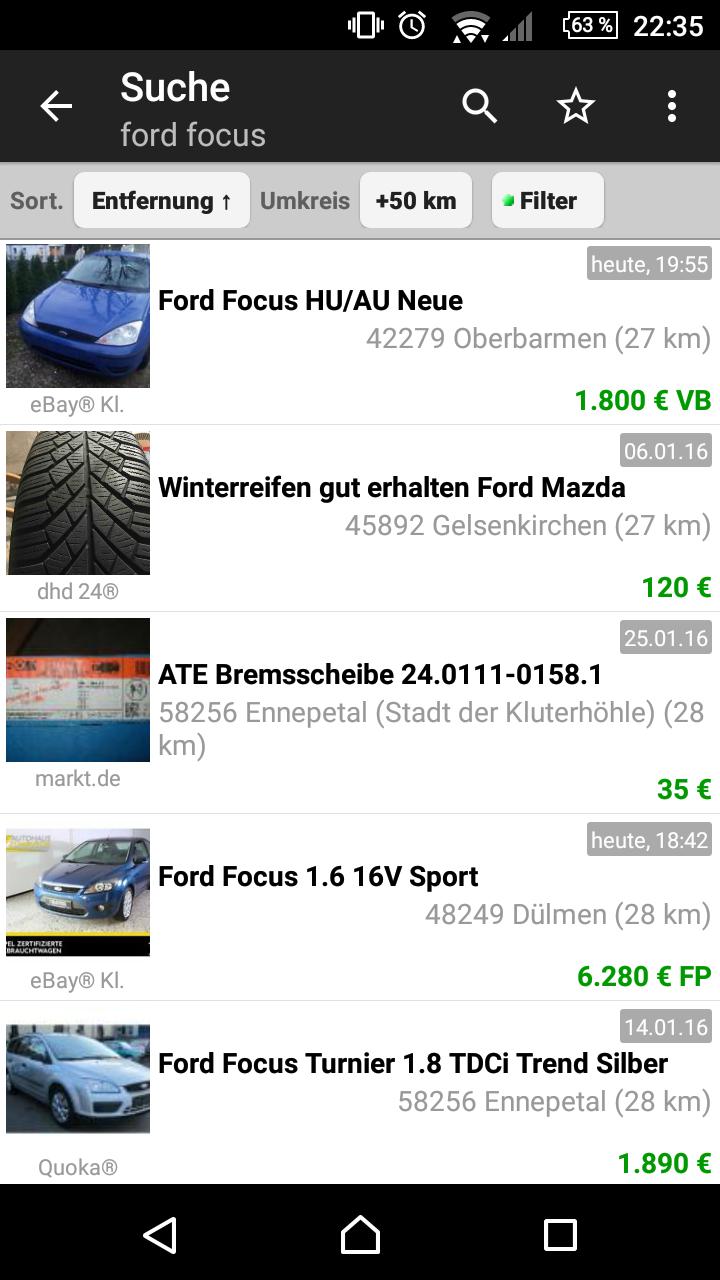Open the Filter options
The height and width of the screenshot is (1280, 720).
point(547,200)
